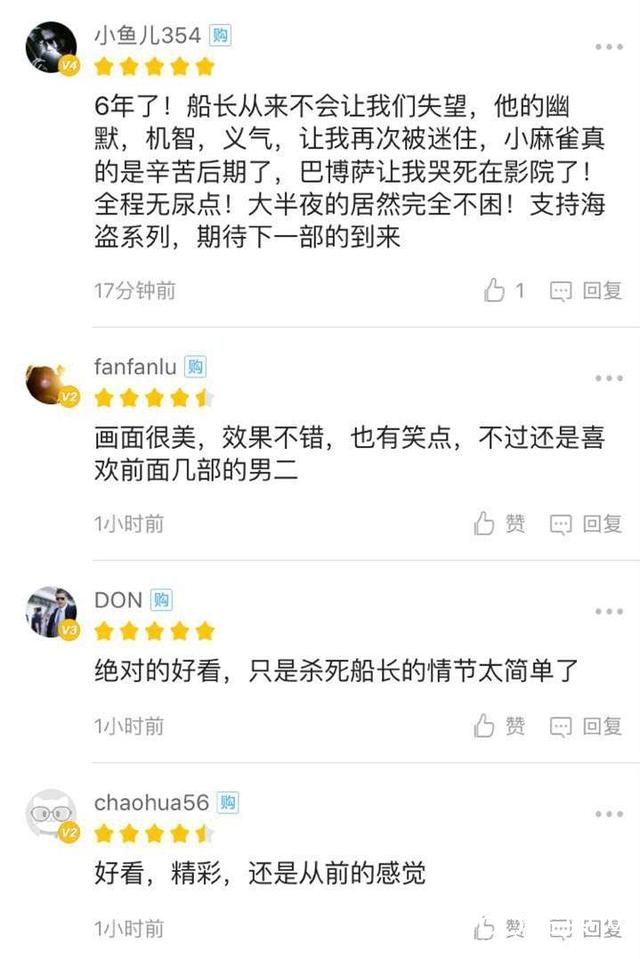Viewport: 640px width, 959px height.
Task: Open the overflow menu on 小鱼儿354's review
Action: pos(608,47)
